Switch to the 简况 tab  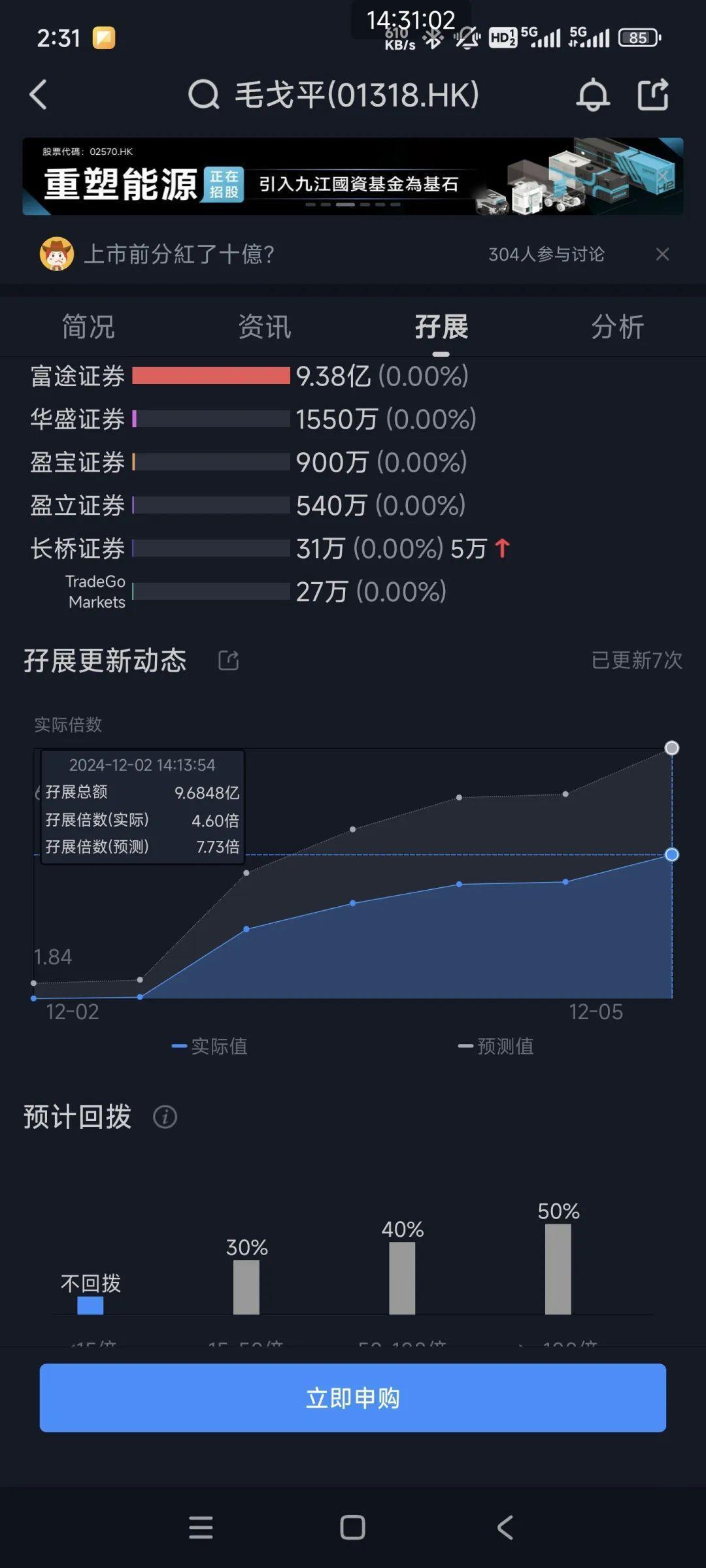88,327
